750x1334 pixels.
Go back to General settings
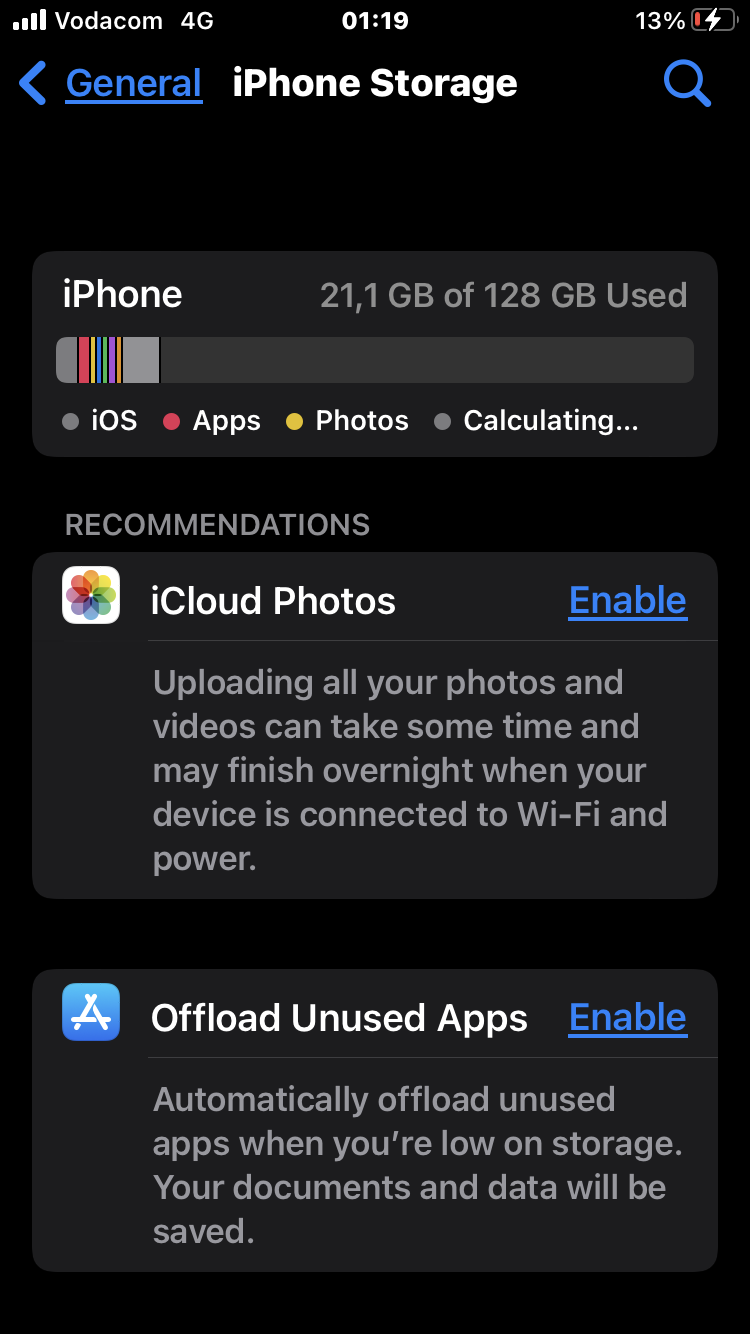(x=112, y=84)
